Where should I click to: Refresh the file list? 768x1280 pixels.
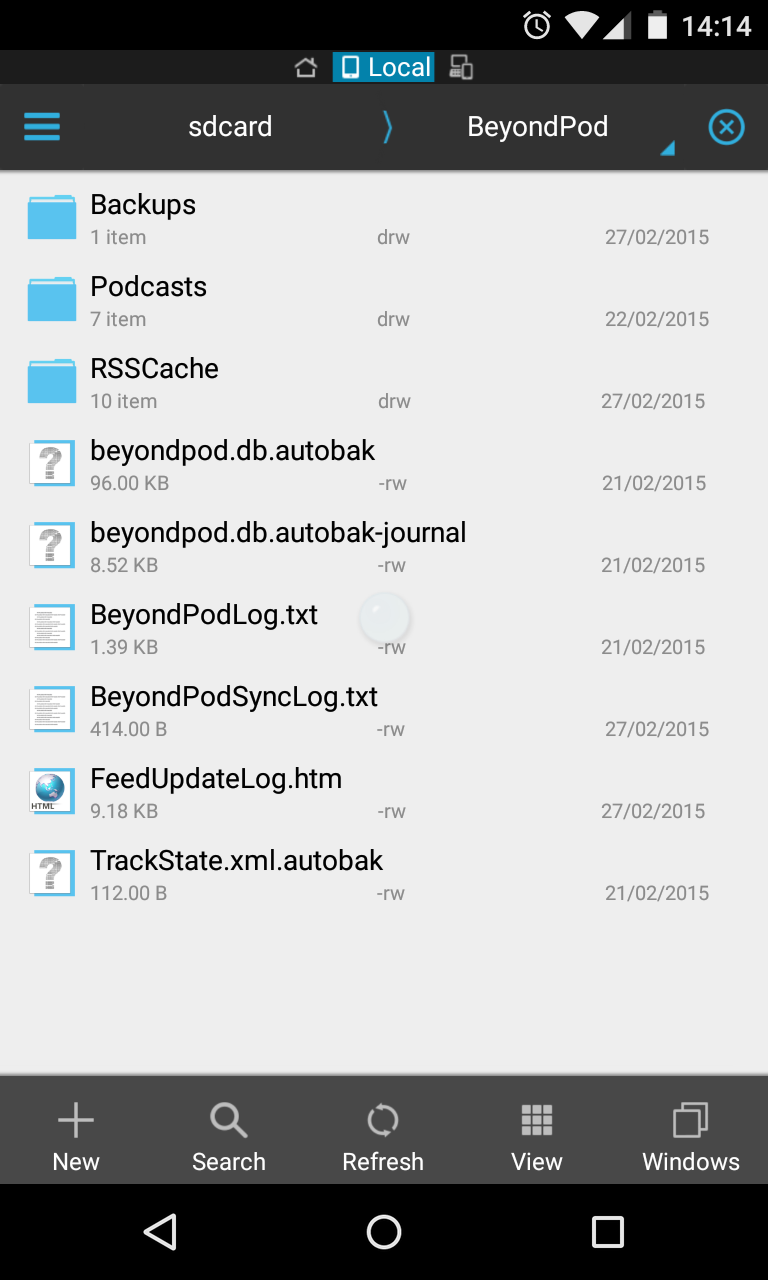(383, 1136)
